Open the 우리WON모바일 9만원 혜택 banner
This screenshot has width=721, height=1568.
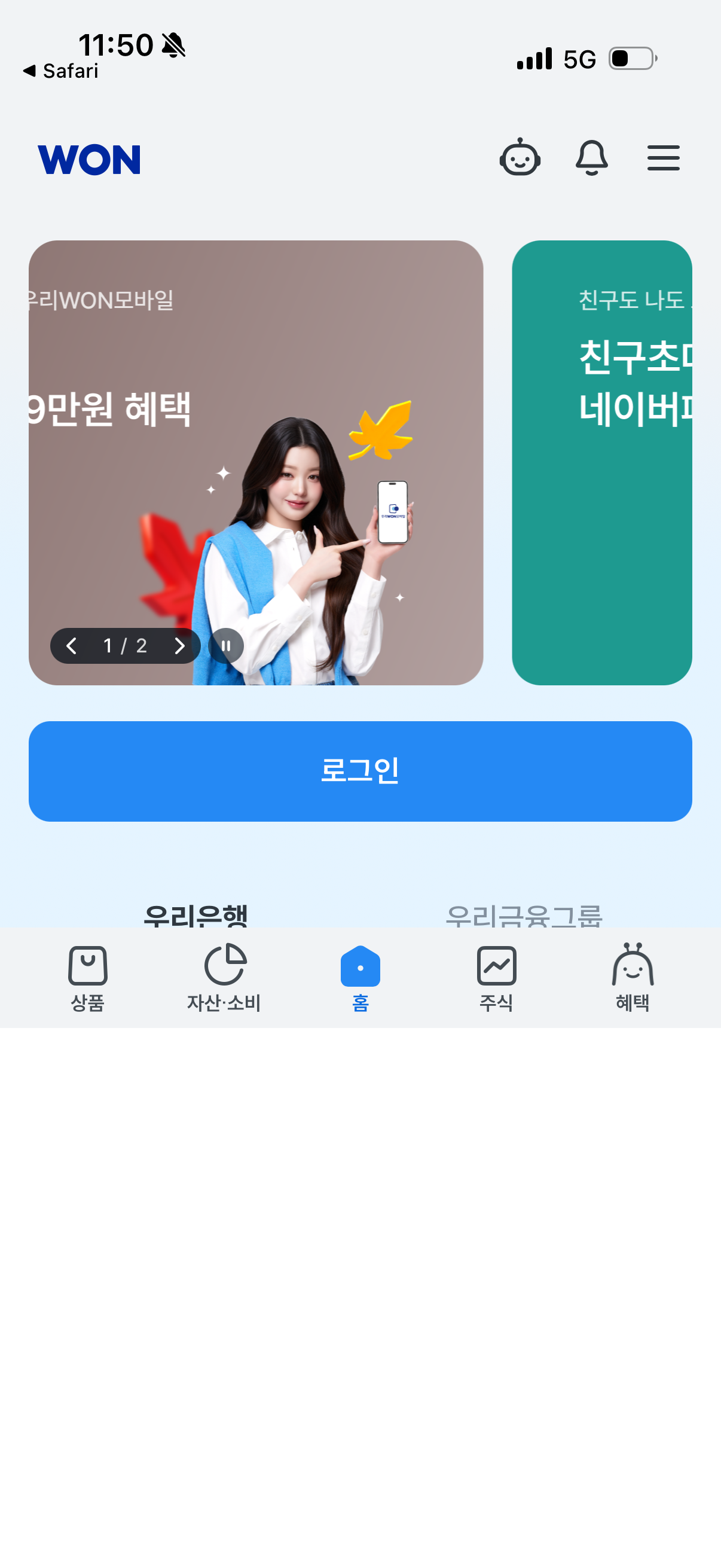(x=255, y=426)
